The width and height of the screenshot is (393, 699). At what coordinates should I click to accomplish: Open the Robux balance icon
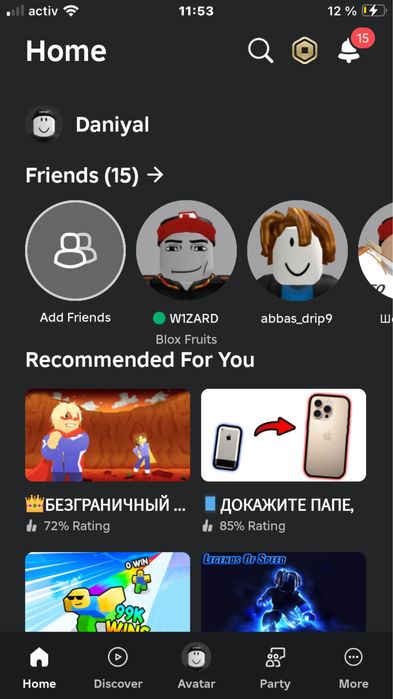coord(304,51)
